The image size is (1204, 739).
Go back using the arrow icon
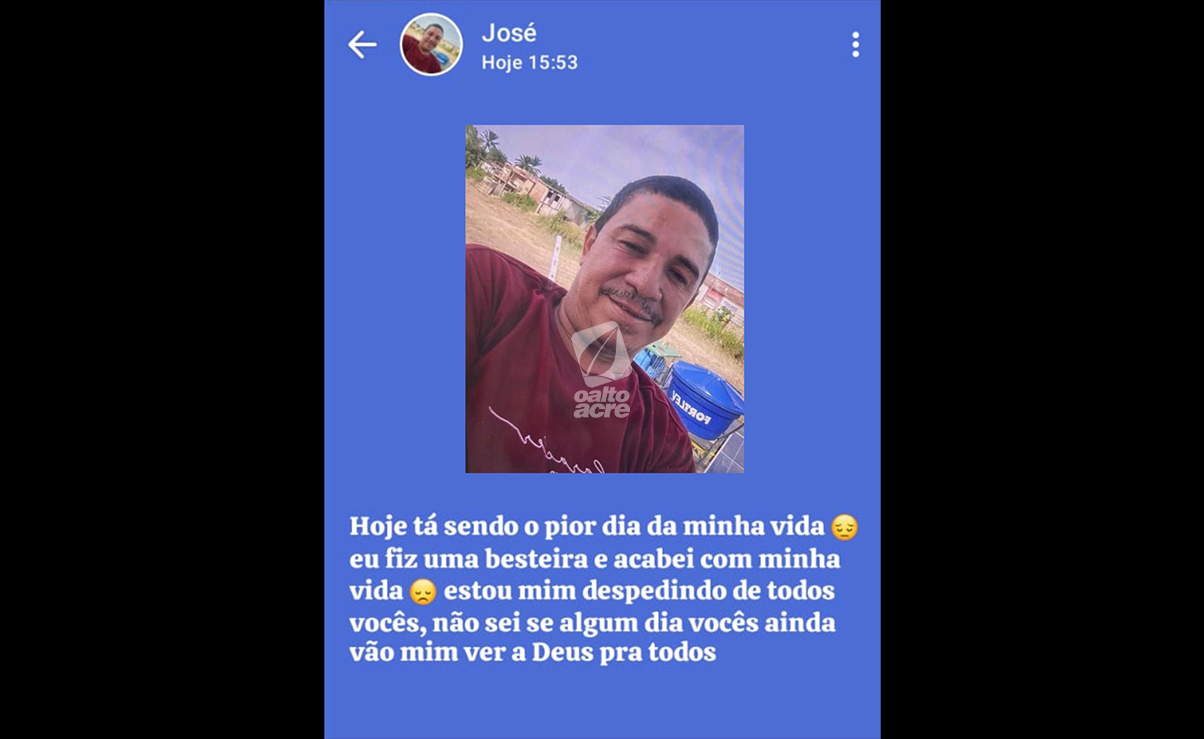tap(362, 45)
